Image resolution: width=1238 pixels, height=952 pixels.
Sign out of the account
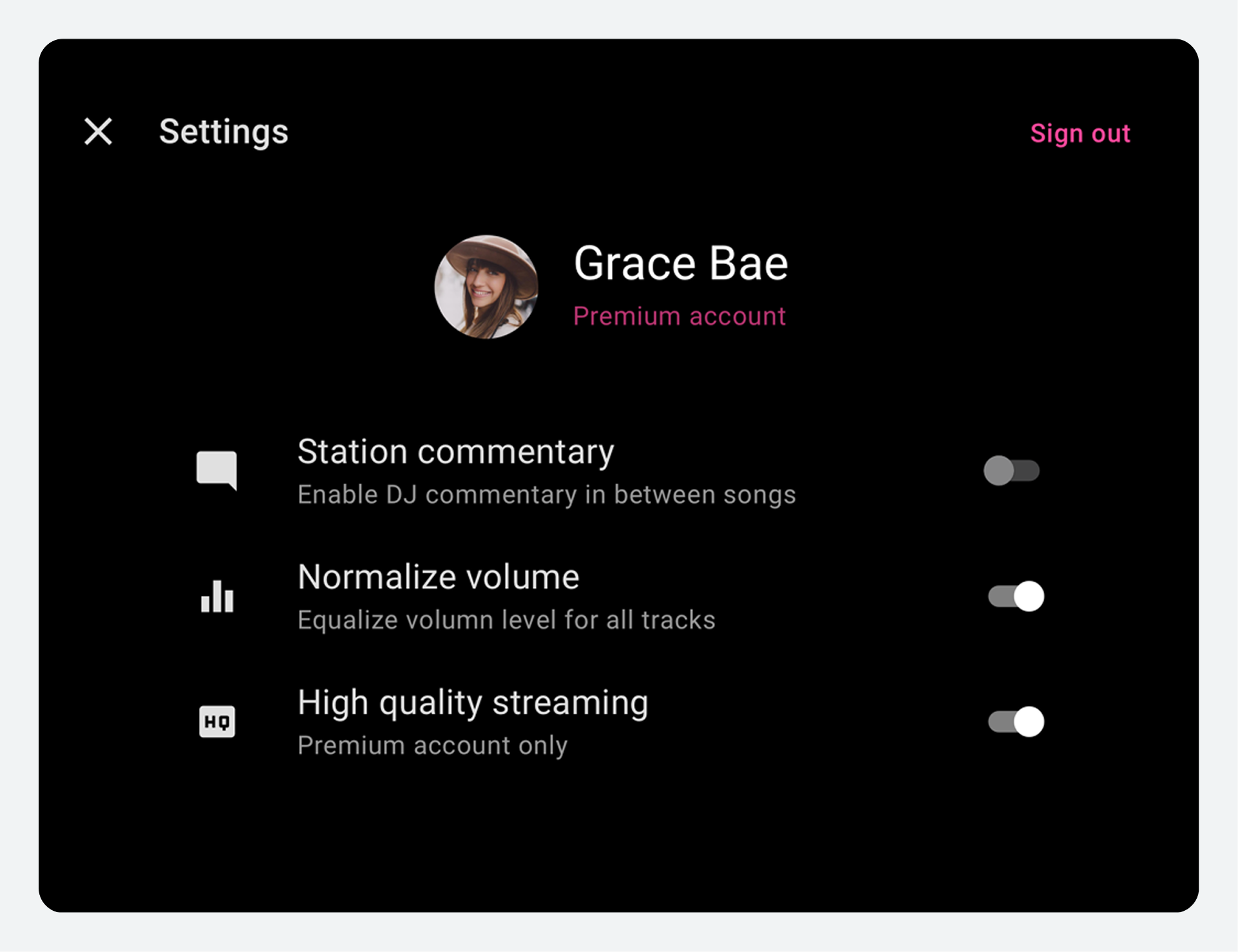1080,134
